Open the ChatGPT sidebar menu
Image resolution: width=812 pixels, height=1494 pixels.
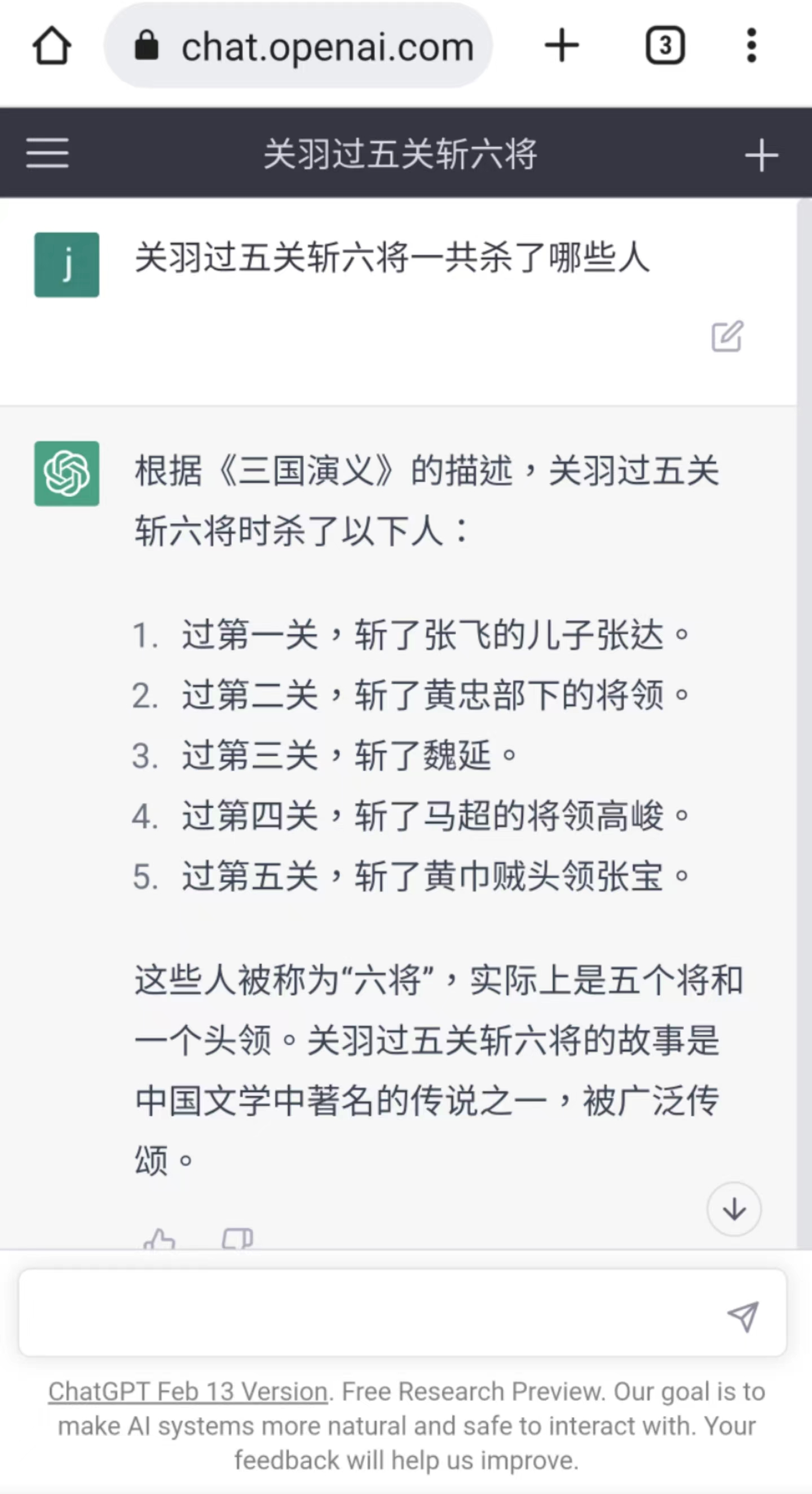click(x=47, y=153)
